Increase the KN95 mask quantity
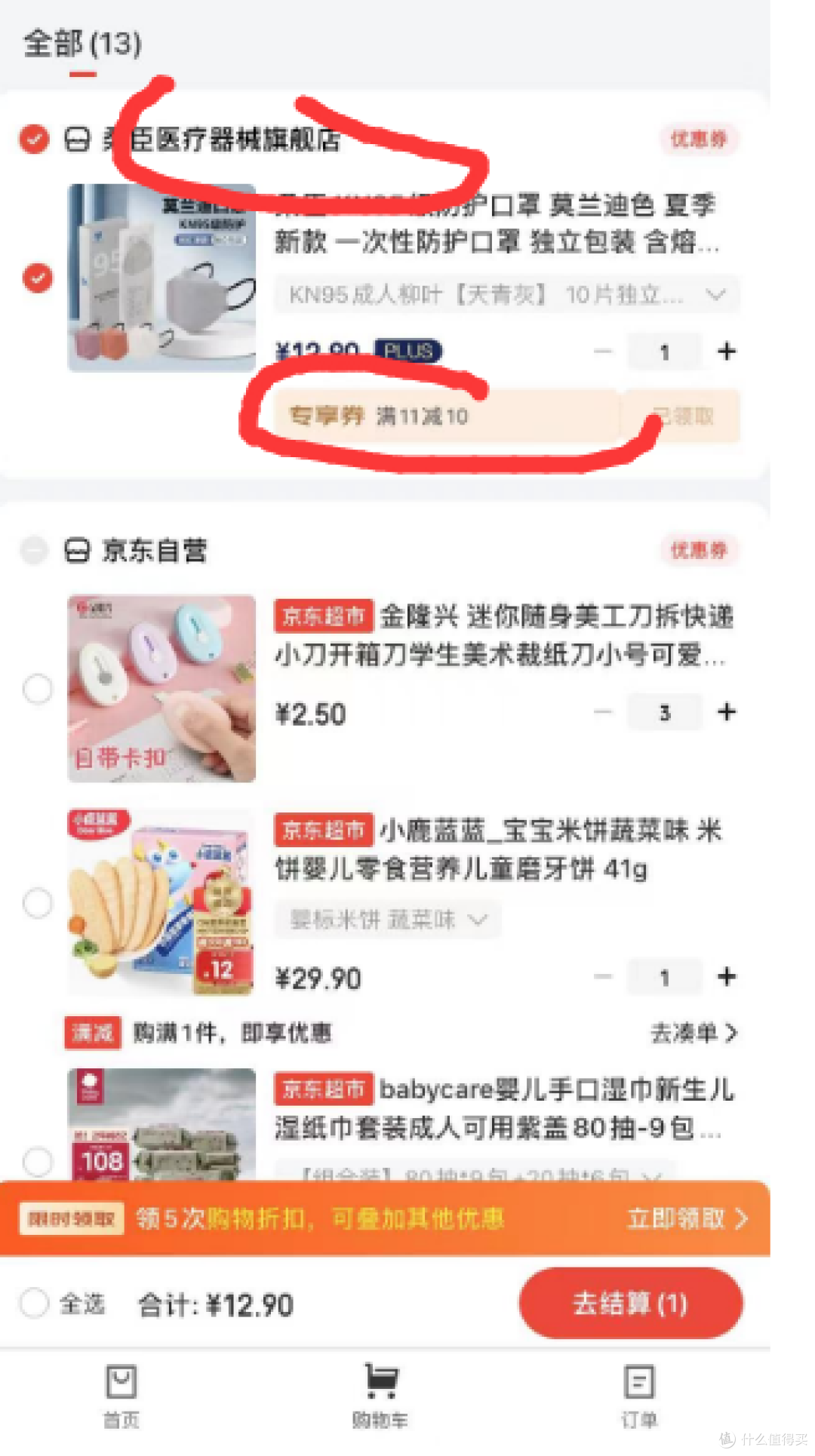 point(726,352)
